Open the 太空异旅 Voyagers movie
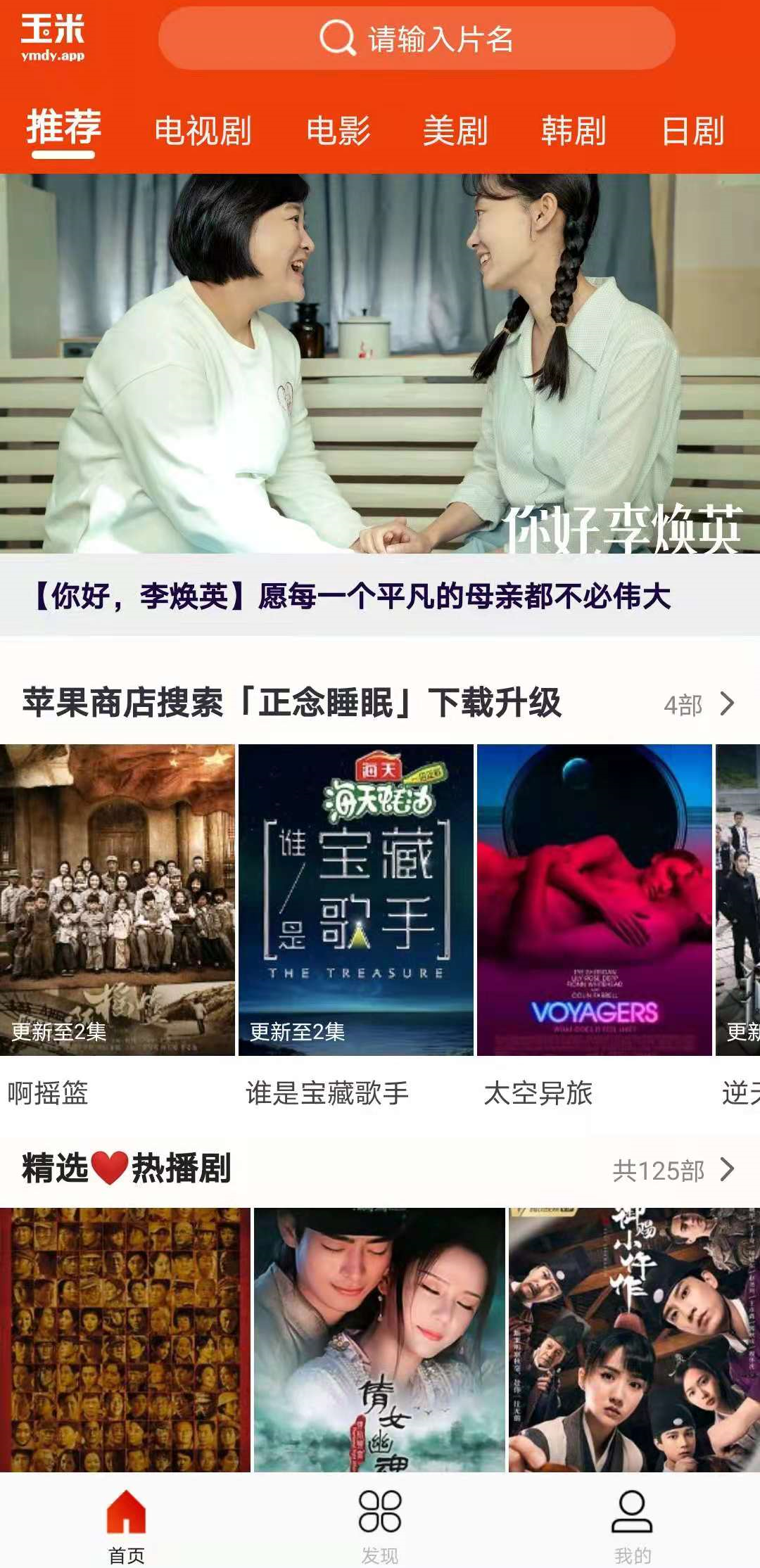760x1568 pixels. (595, 900)
